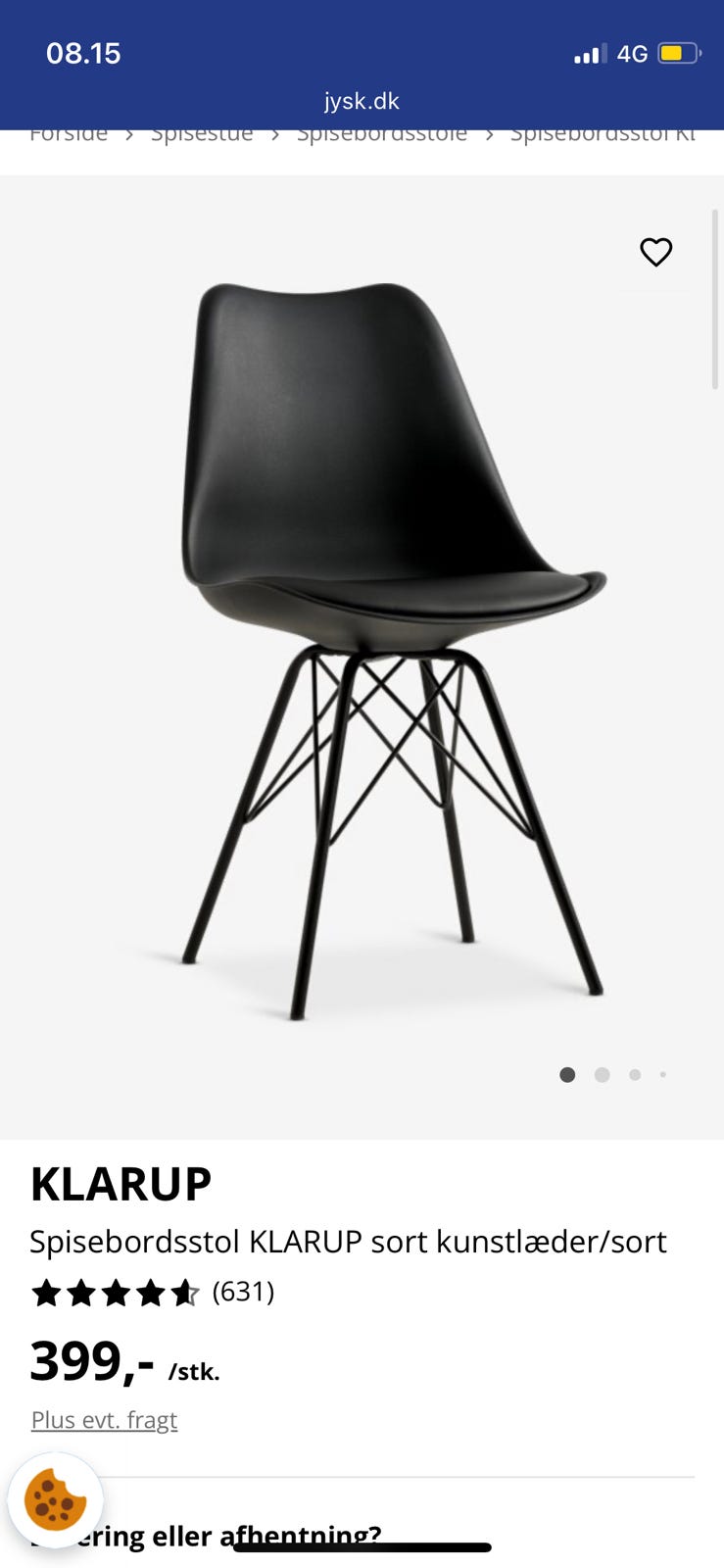Screen dimensions: 724x1568
Task: Go to the Spisebordsstole breadcrumb
Action: coord(382,135)
